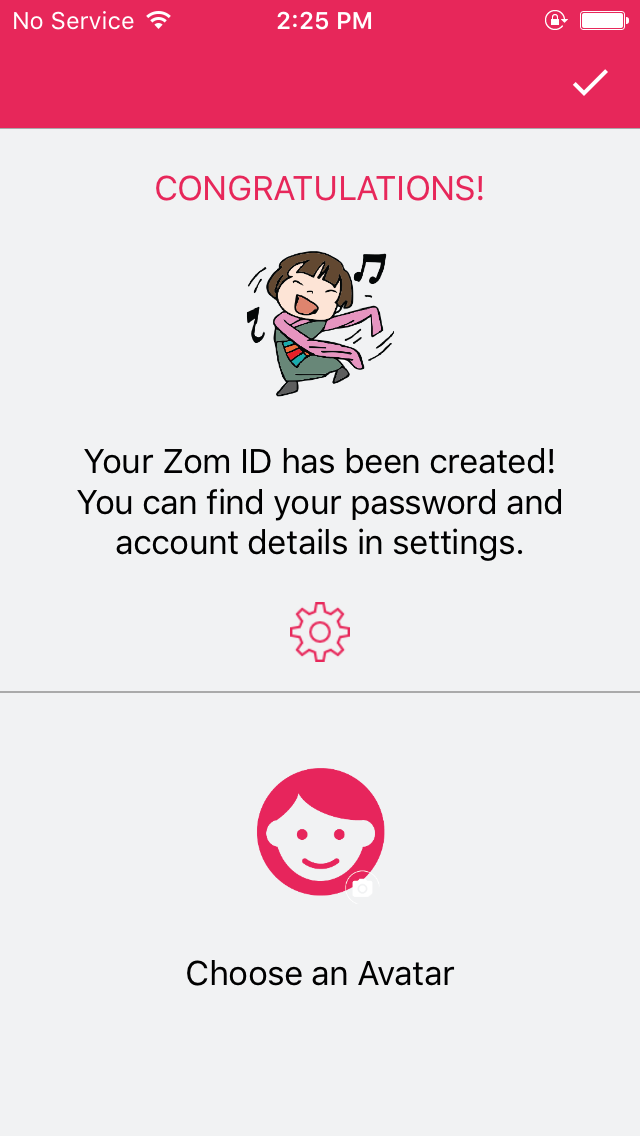Viewport: 640px width, 1136px height.
Task: Confirm with the checkmark icon
Action: (x=590, y=83)
